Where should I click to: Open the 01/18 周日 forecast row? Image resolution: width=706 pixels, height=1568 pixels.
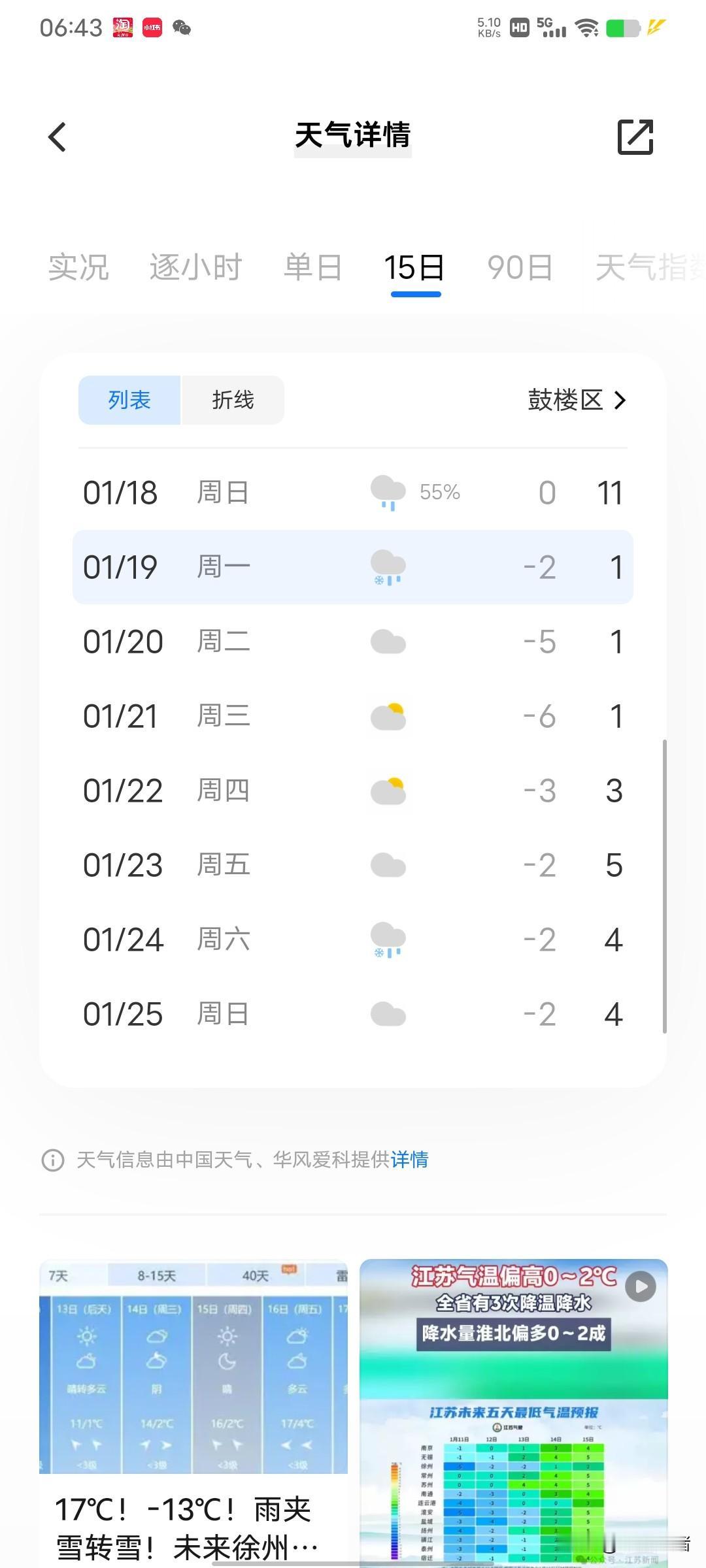(353, 492)
